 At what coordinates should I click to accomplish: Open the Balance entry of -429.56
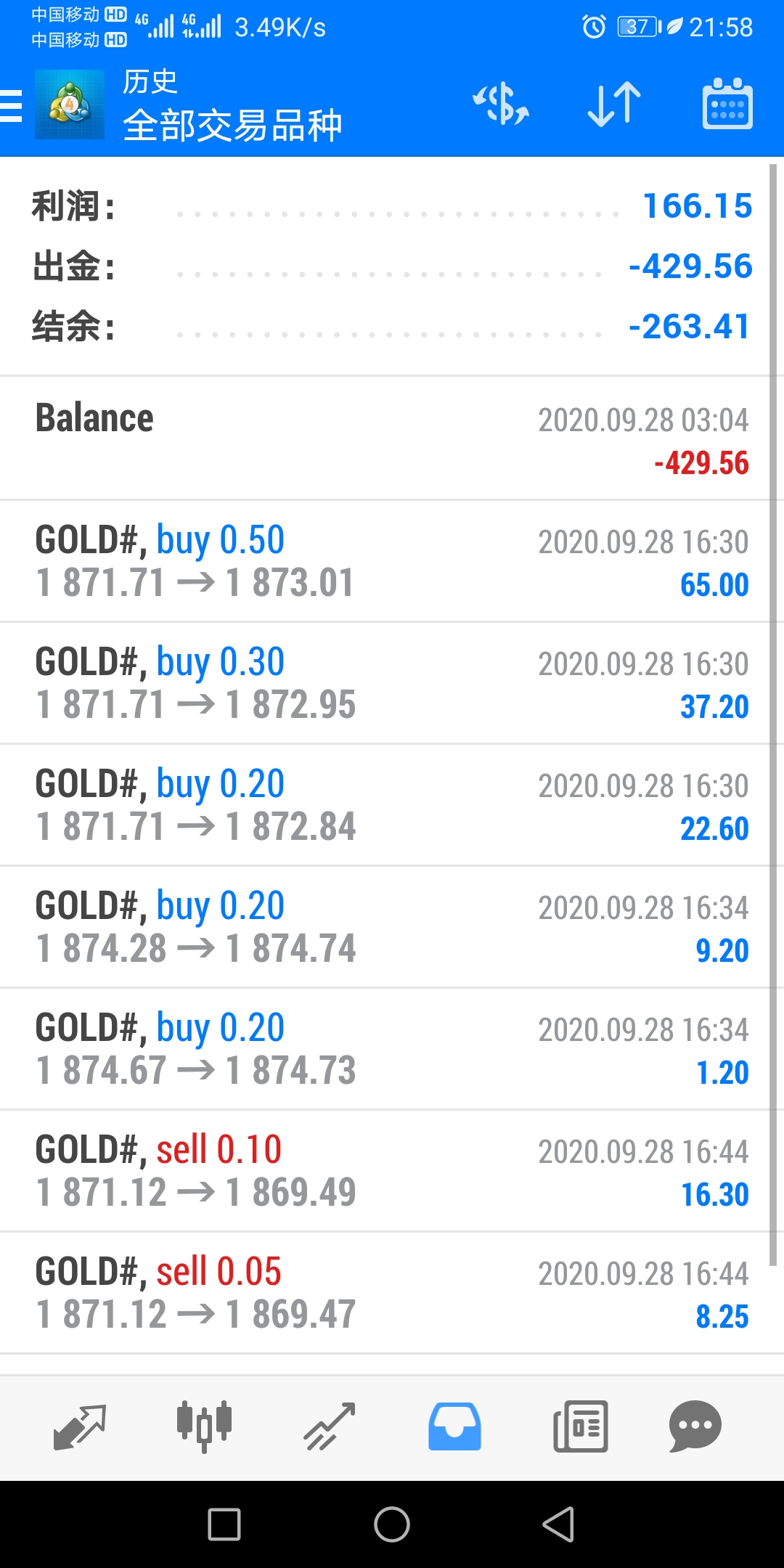coord(392,438)
